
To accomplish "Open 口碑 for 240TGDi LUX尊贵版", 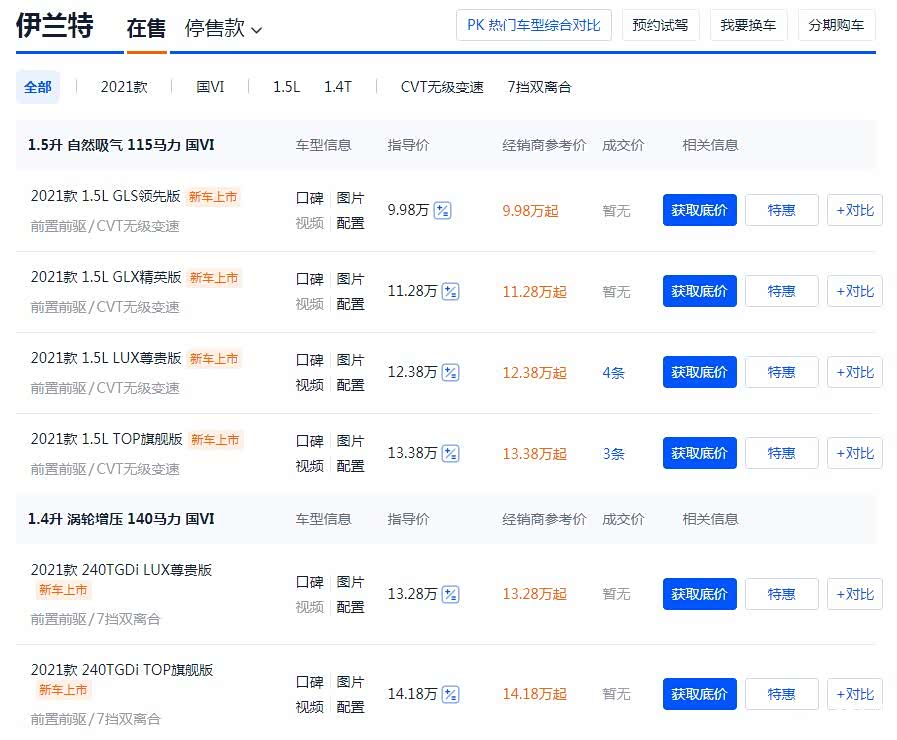I will pyautogui.click(x=309, y=582).
